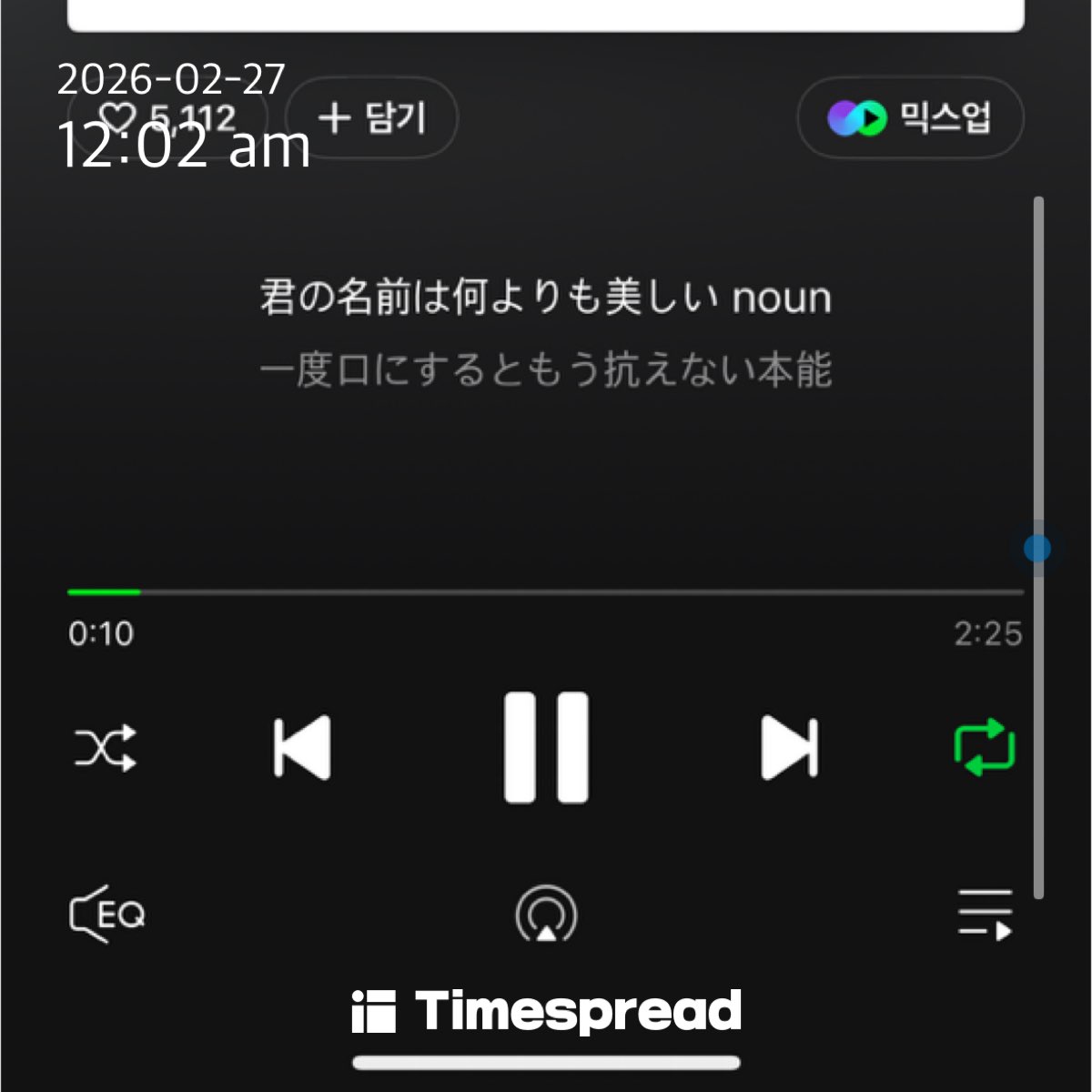1092x1092 pixels.
Task: Open the full lyrics view
Action: point(546,333)
